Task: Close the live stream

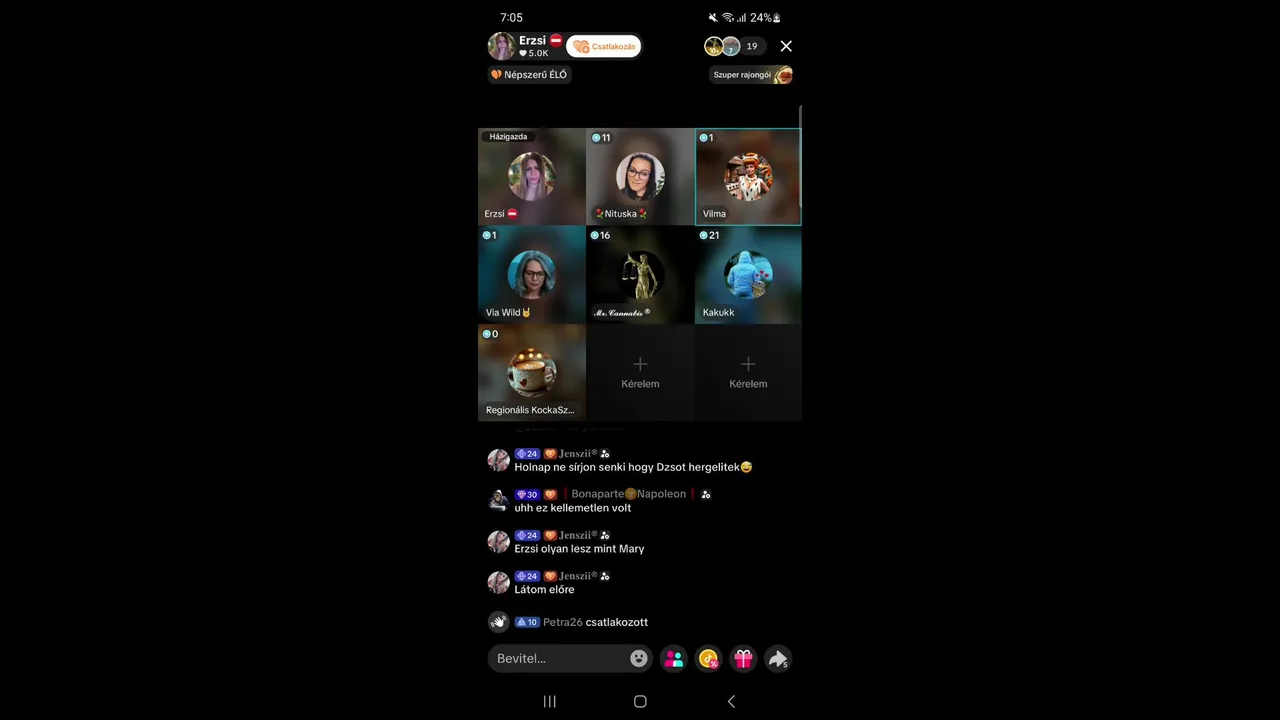Action: [786, 46]
